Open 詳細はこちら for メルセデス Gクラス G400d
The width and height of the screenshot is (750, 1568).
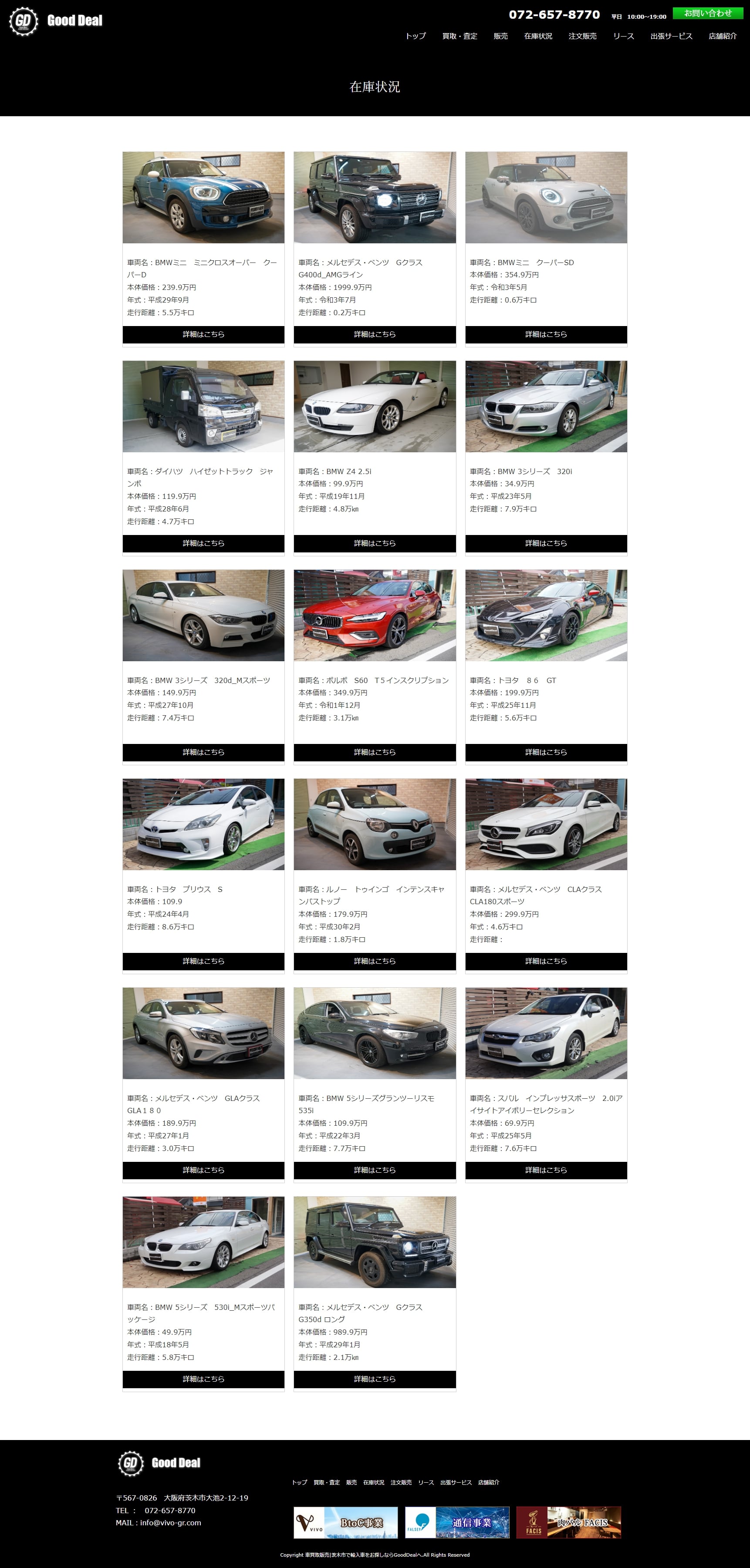(x=375, y=335)
